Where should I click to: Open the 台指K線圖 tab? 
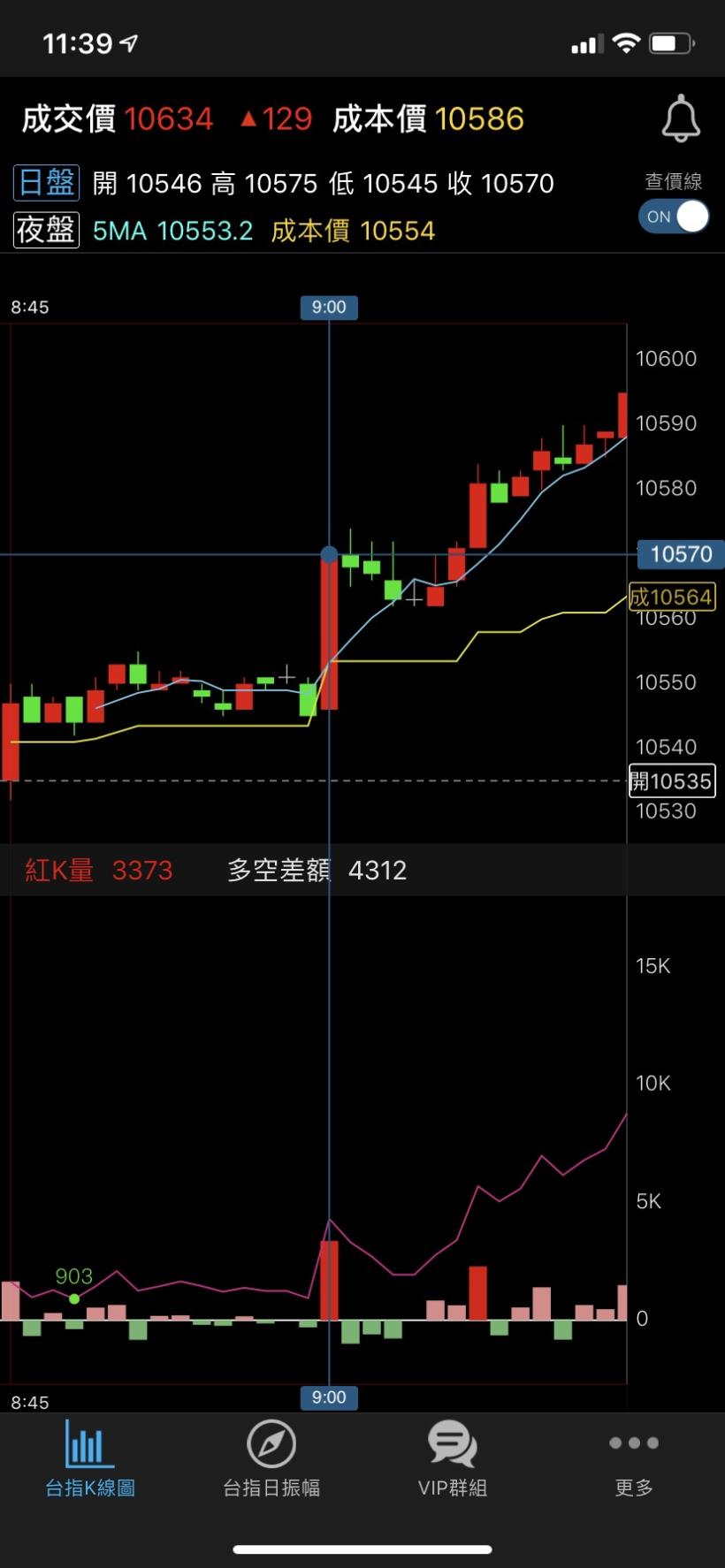tap(90, 1458)
